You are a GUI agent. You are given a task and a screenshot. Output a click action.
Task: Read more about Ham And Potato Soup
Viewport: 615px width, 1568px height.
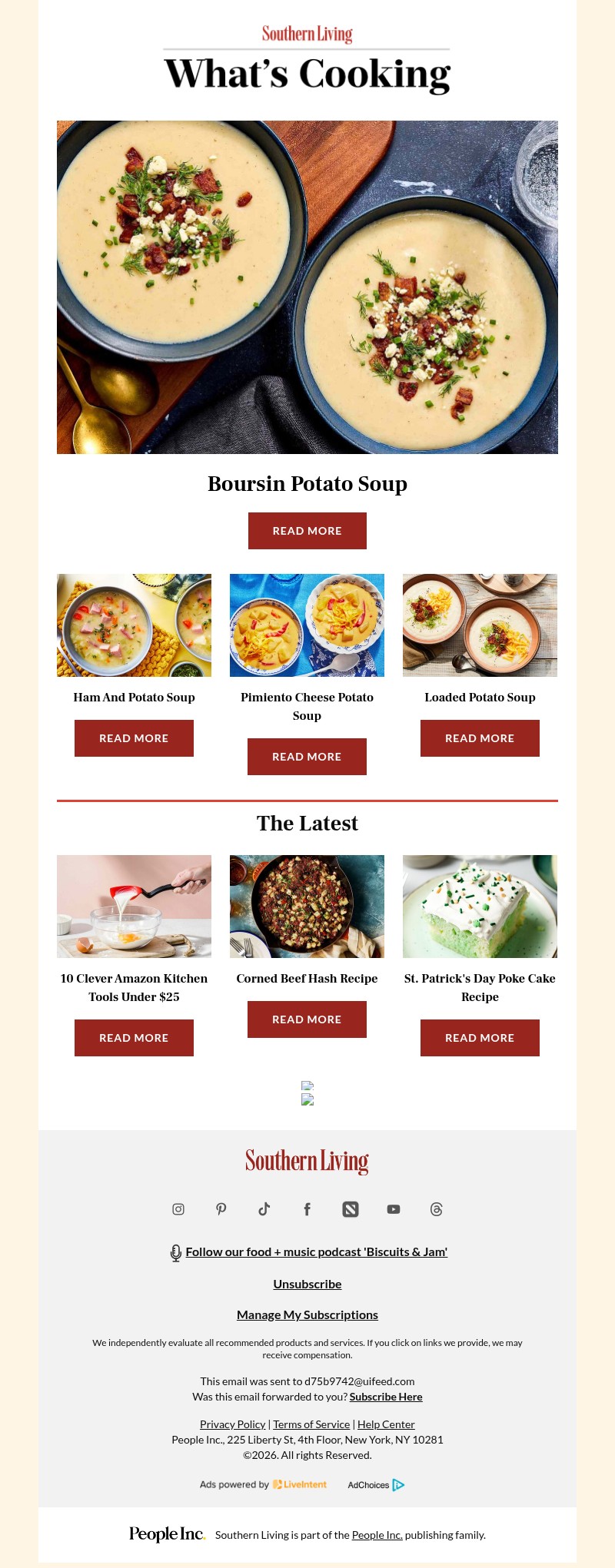coord(134,738)
